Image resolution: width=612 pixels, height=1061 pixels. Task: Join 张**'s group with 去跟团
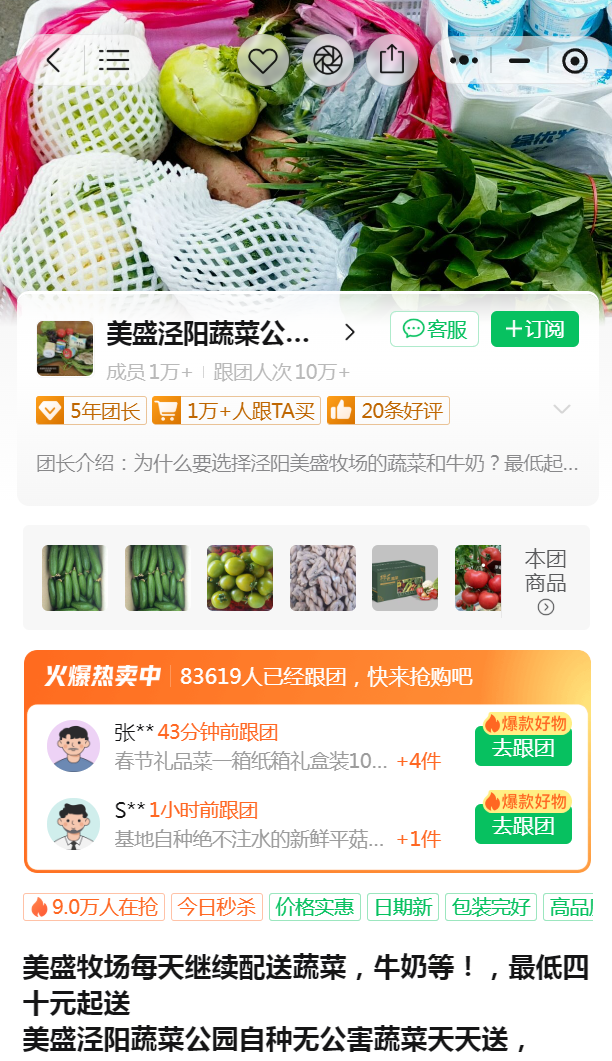click(523, 748)
